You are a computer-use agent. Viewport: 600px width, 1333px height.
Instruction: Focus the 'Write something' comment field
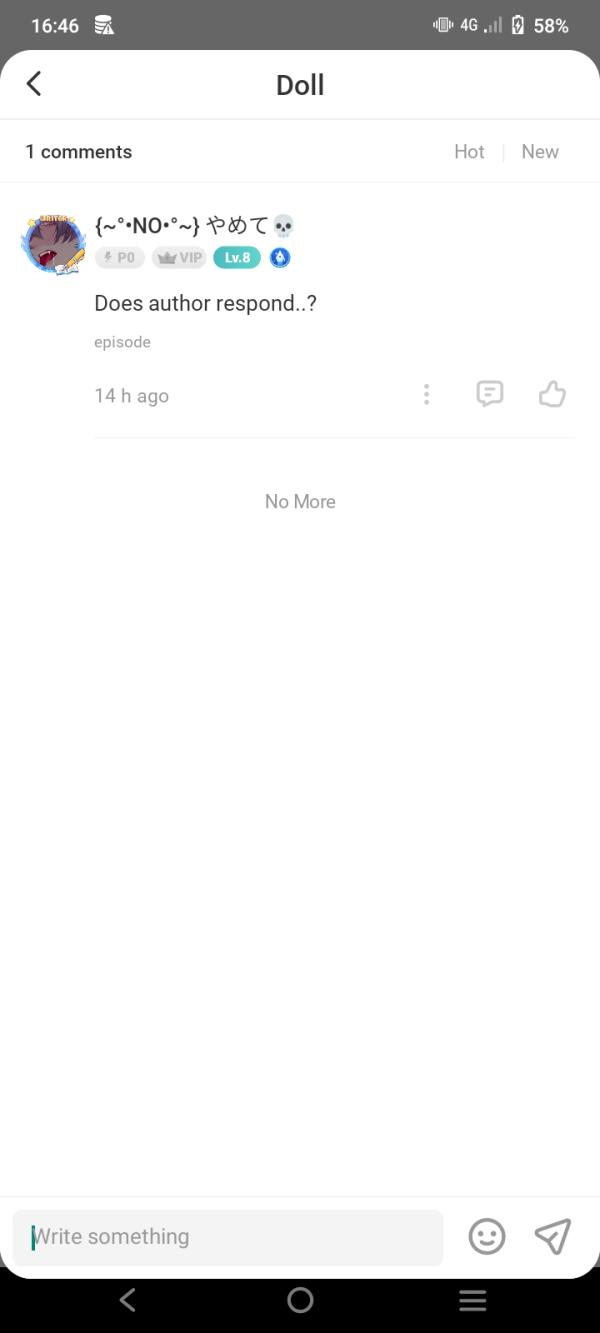228,1237
